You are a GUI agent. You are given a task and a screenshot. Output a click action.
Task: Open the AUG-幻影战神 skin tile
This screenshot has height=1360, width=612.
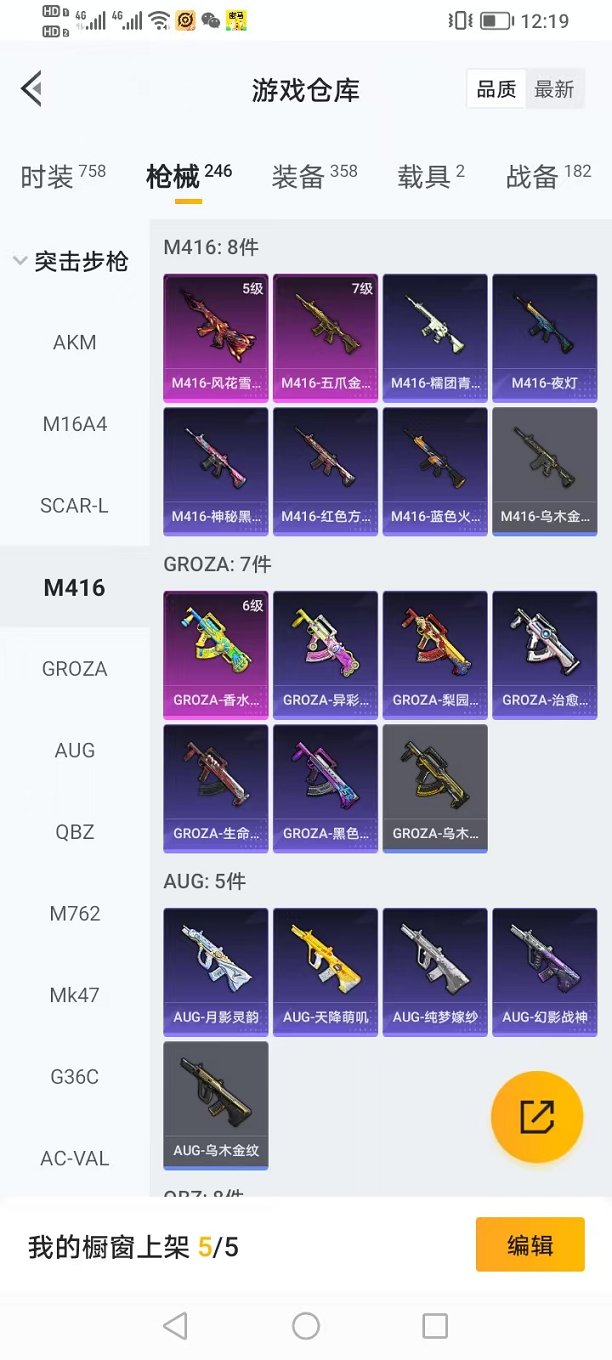544,971
